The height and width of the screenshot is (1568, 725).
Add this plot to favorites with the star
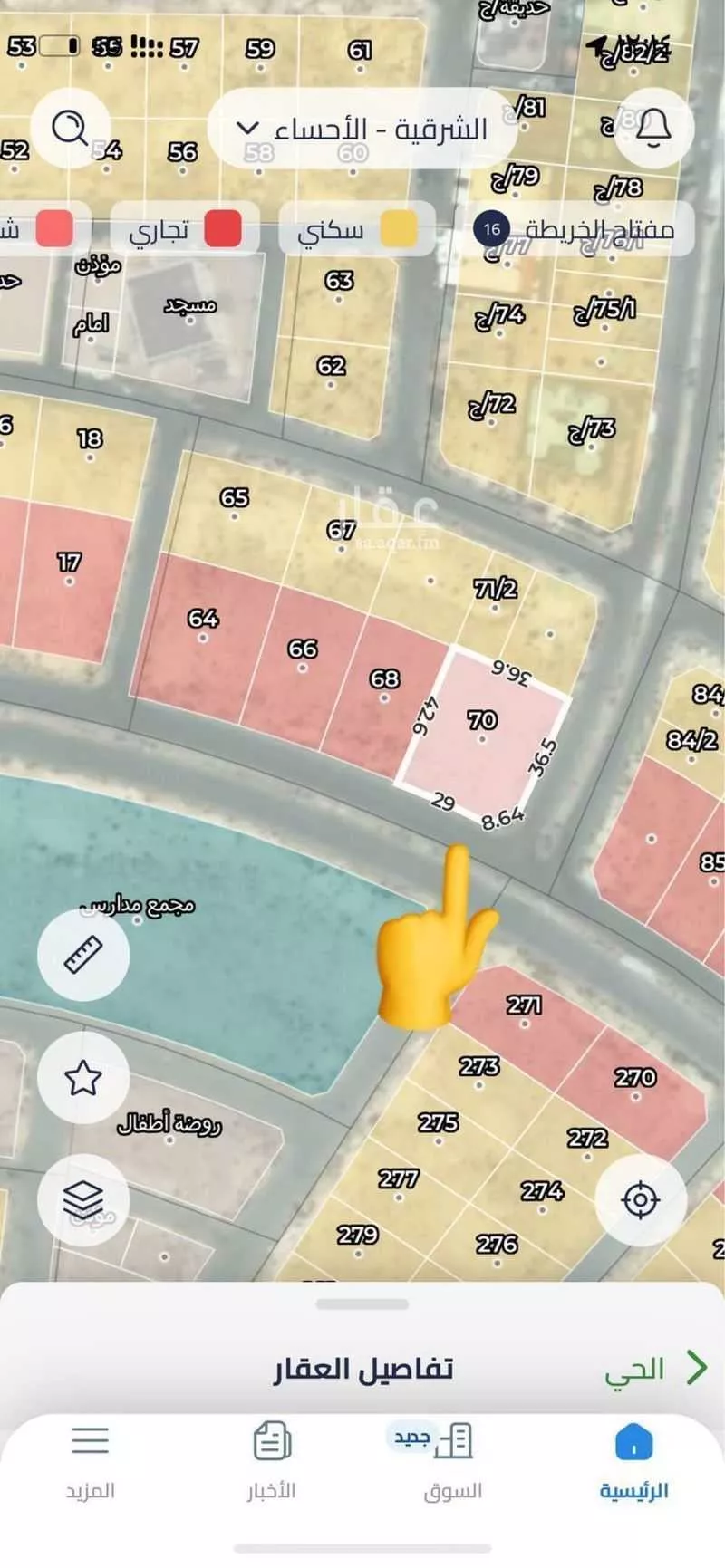point(83,1077)
